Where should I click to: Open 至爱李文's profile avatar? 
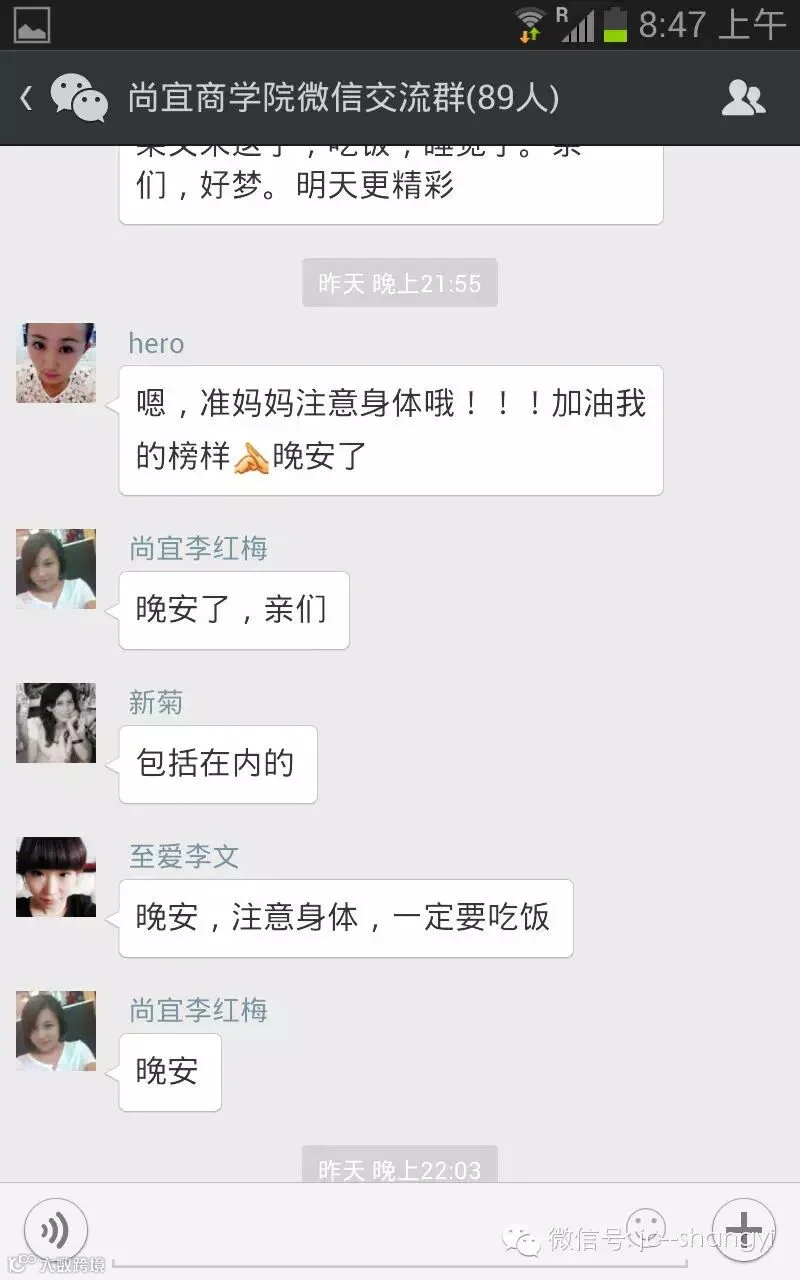(x=56, y=877)
